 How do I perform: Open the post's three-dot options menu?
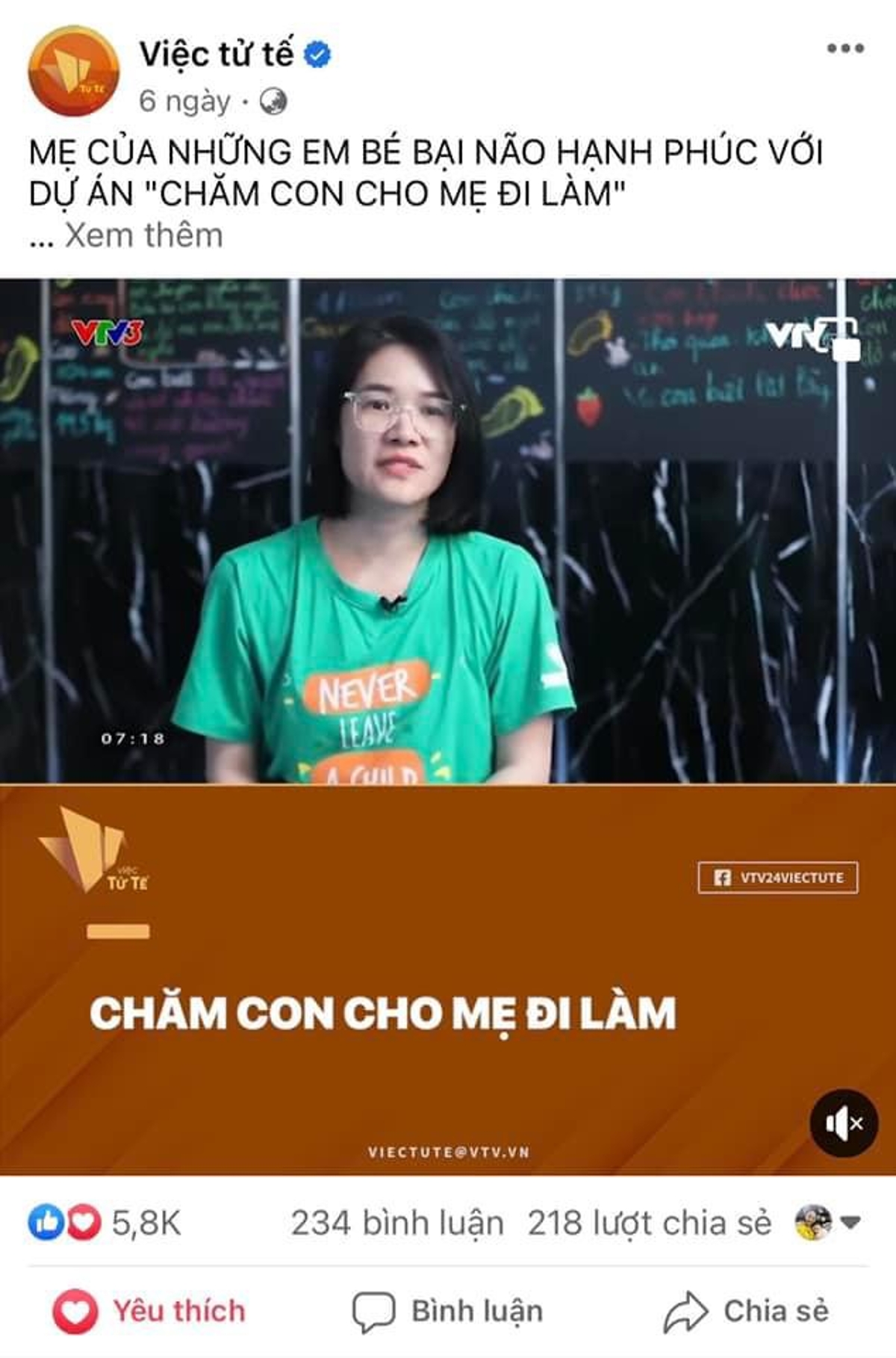tap(845, 49)
